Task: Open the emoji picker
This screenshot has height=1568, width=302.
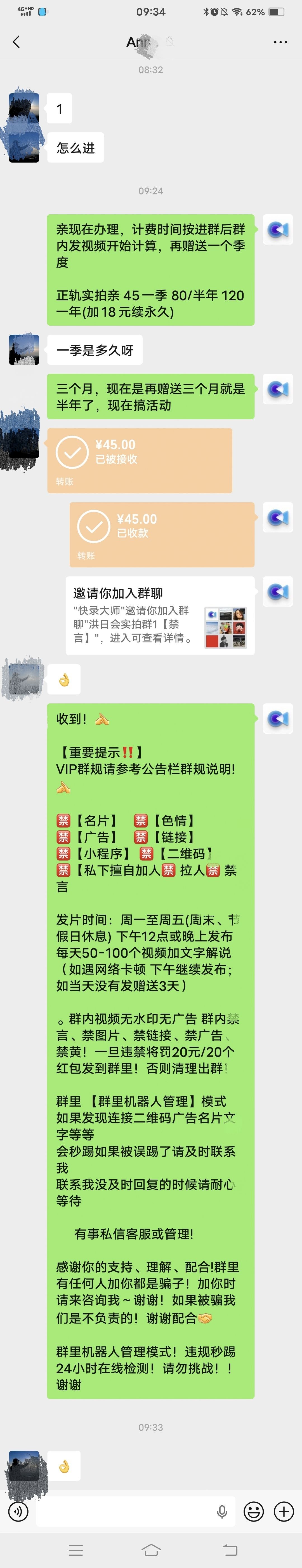Action: click(x=253, y=1512)
